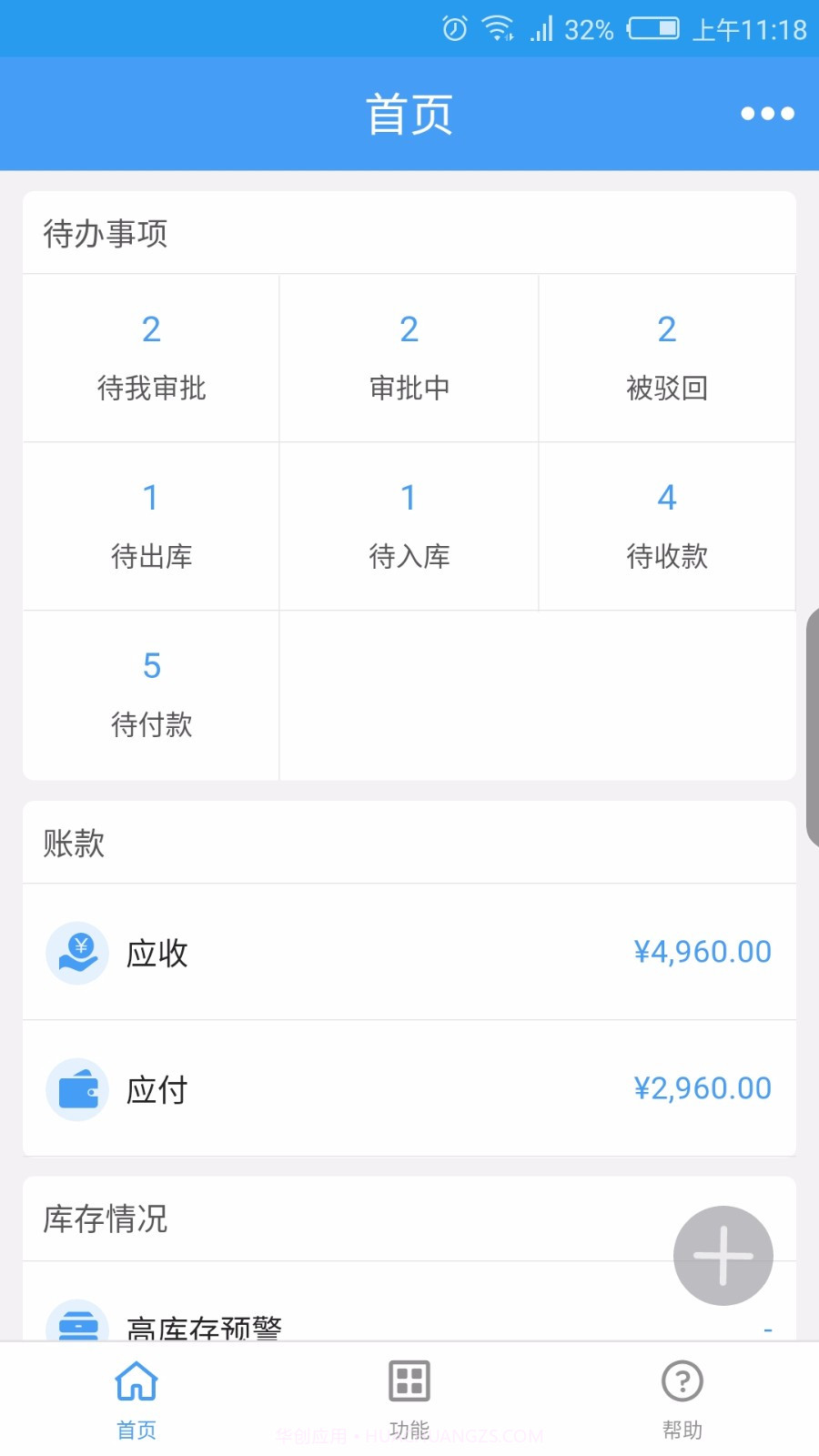Check the 待出库 pending outbound entry
Viewport: 819px width, 1456px height.
click(151, 526)
